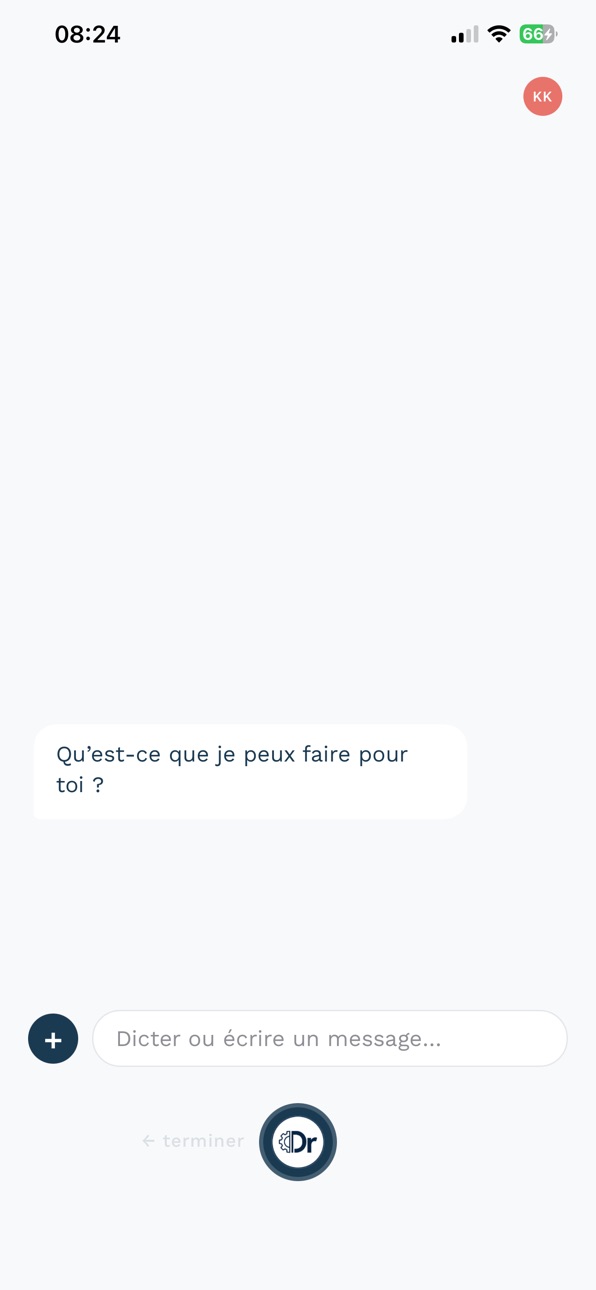Image resolution: width=596 pixels, height=1290 pixels.
Task: Focus the 'Dicter ou écrire un message' field
Action: 330,1039
